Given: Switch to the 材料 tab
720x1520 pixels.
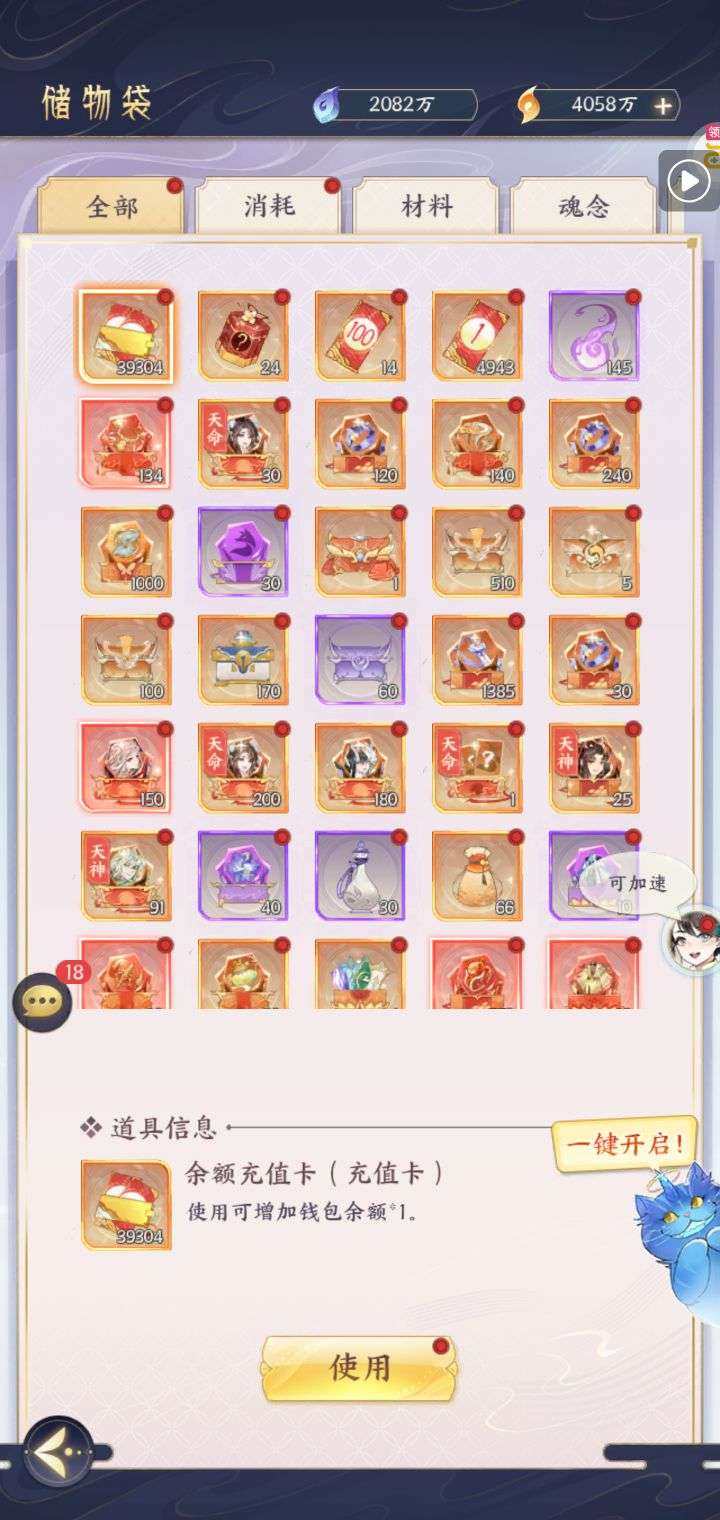Looking at the screenshot, I should (427, 207).
